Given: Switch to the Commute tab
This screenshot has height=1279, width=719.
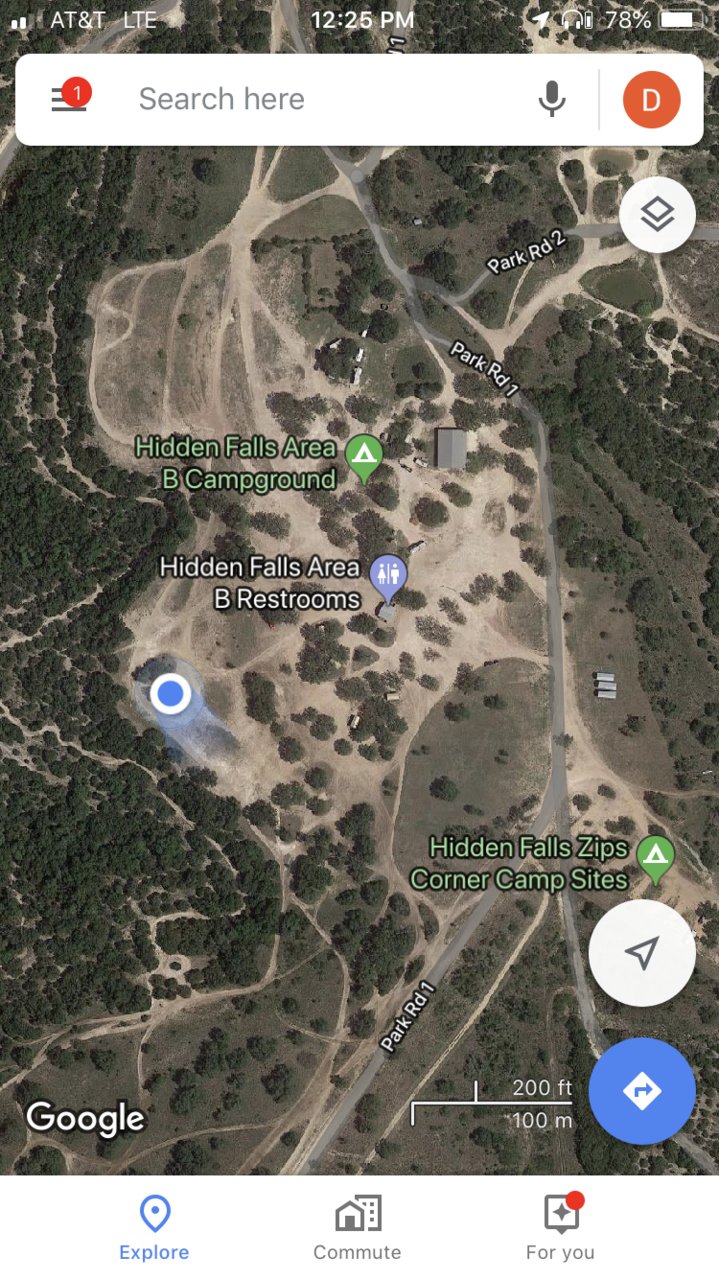Looking at the screenshot, I should point(357,1229).
